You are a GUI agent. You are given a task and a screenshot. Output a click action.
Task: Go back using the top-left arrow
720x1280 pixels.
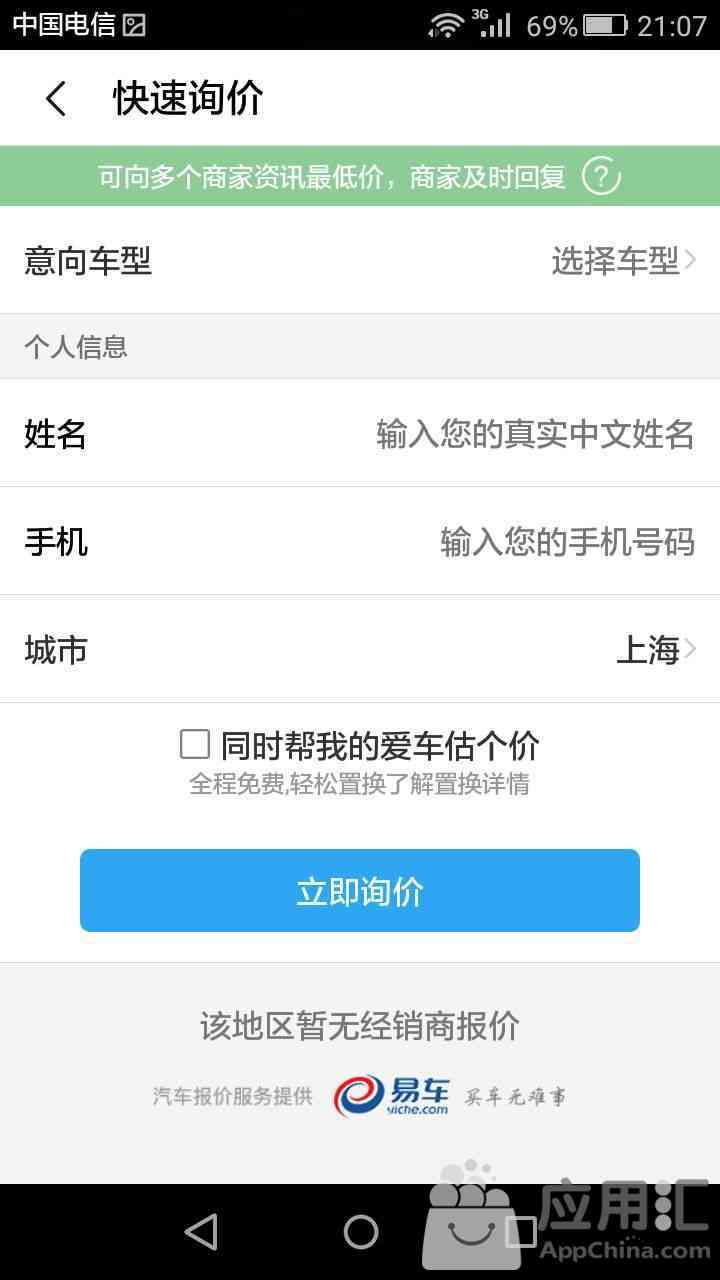tap(56, 98)
